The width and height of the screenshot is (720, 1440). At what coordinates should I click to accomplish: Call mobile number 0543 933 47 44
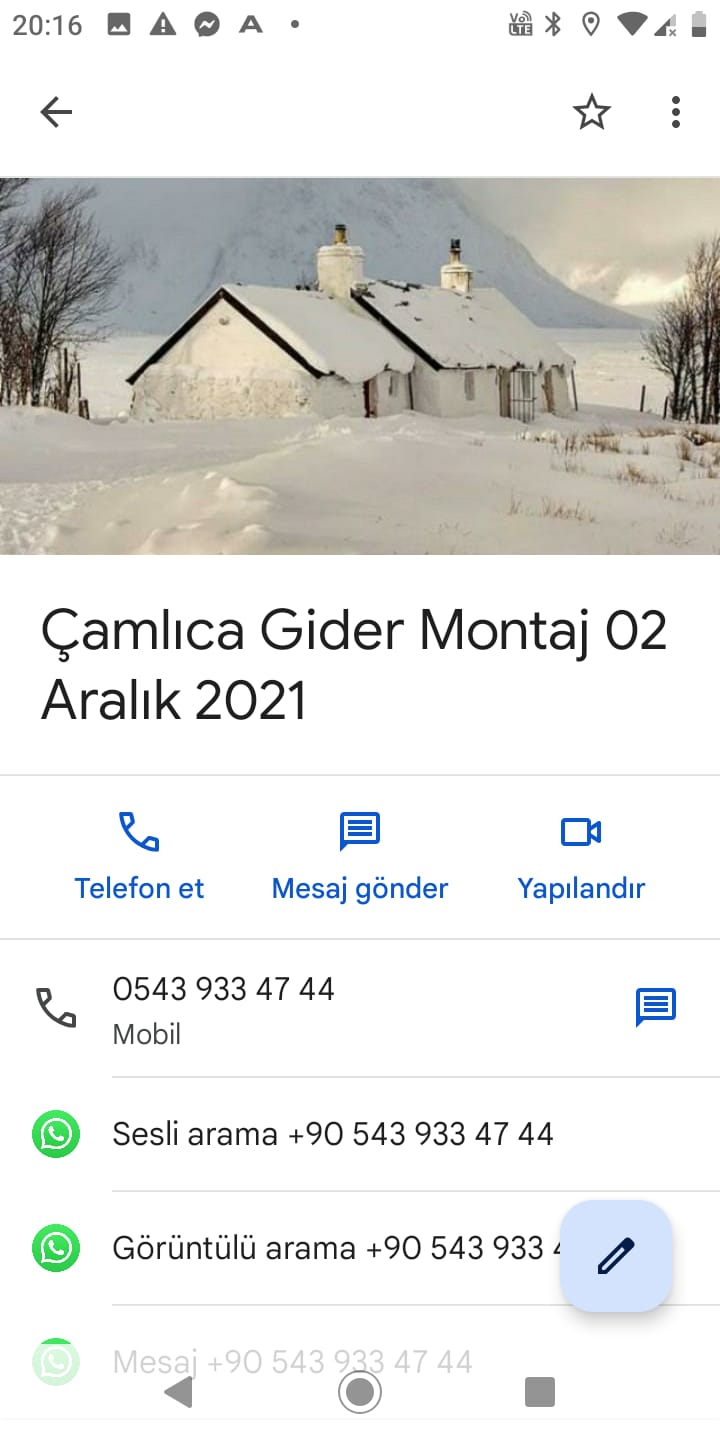point(224,1008)
